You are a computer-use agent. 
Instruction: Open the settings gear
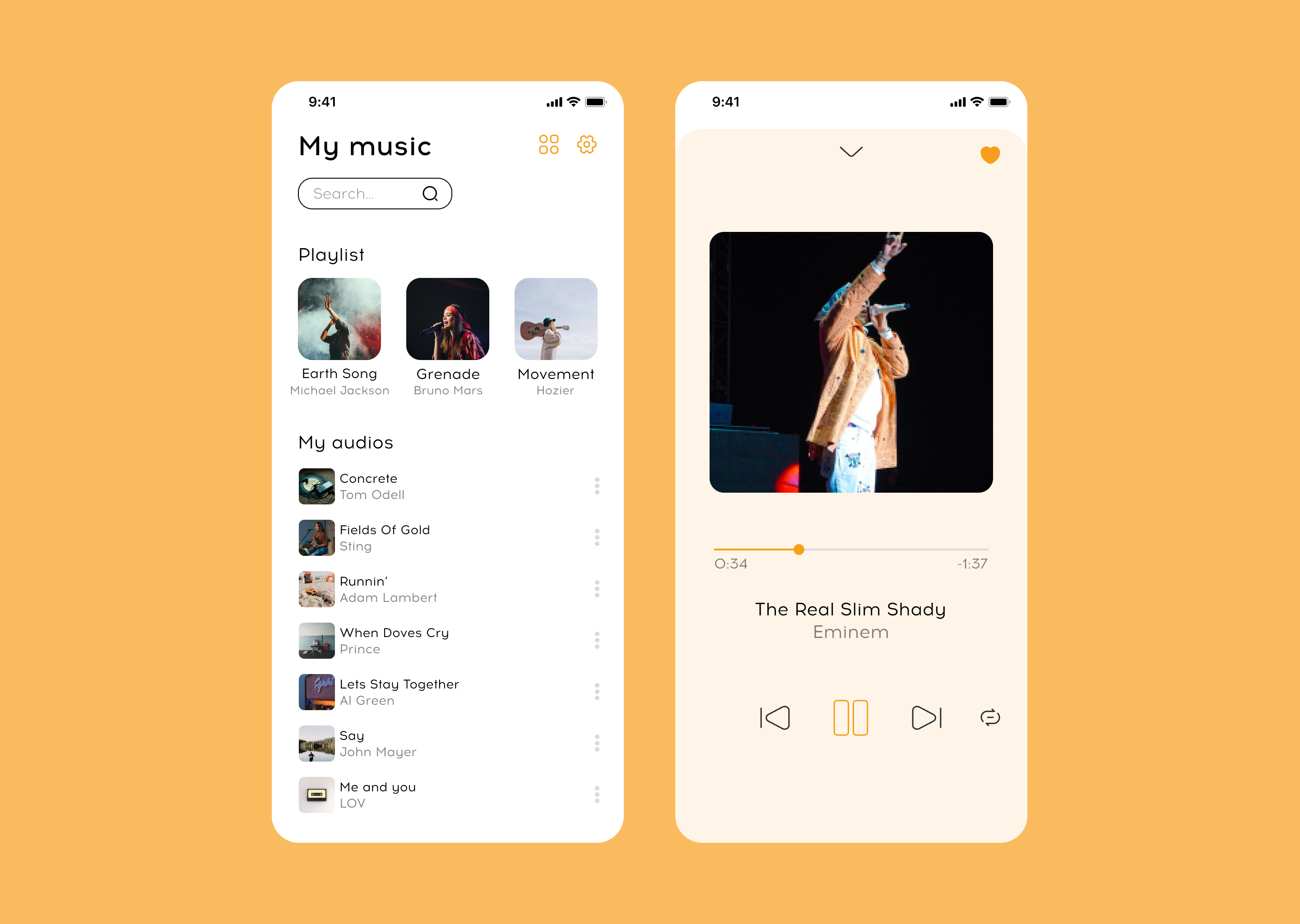tap(586, 144)
